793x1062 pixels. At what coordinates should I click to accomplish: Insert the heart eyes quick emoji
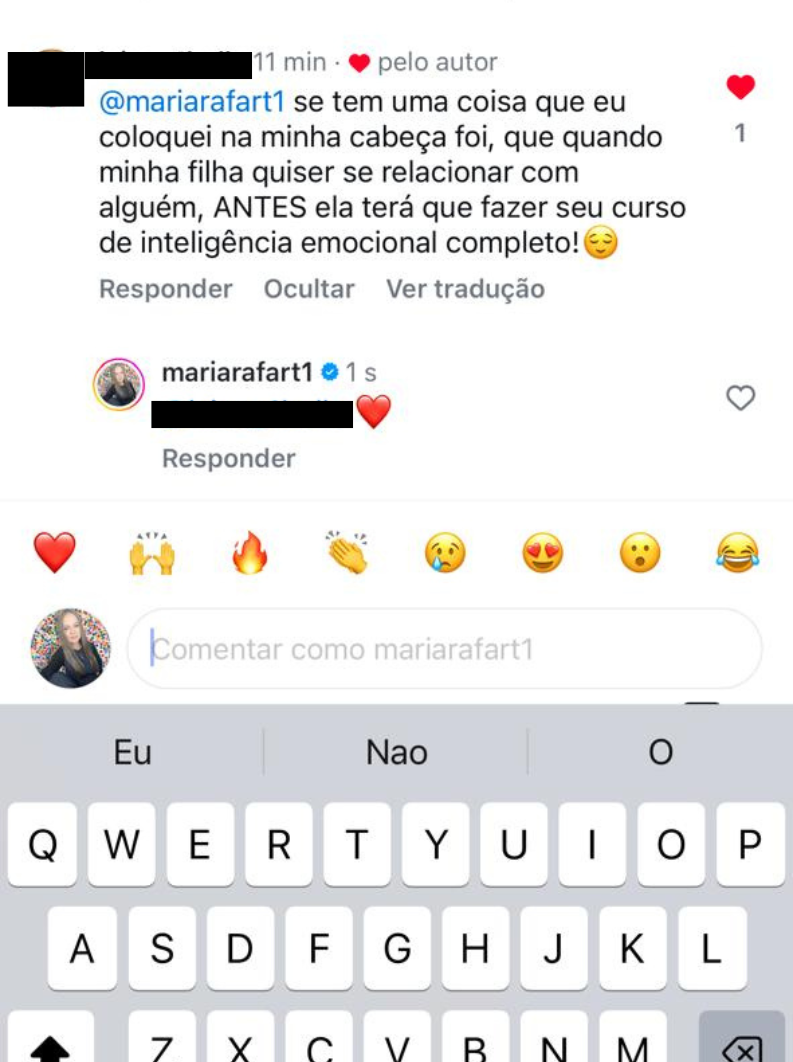point(542,552)
